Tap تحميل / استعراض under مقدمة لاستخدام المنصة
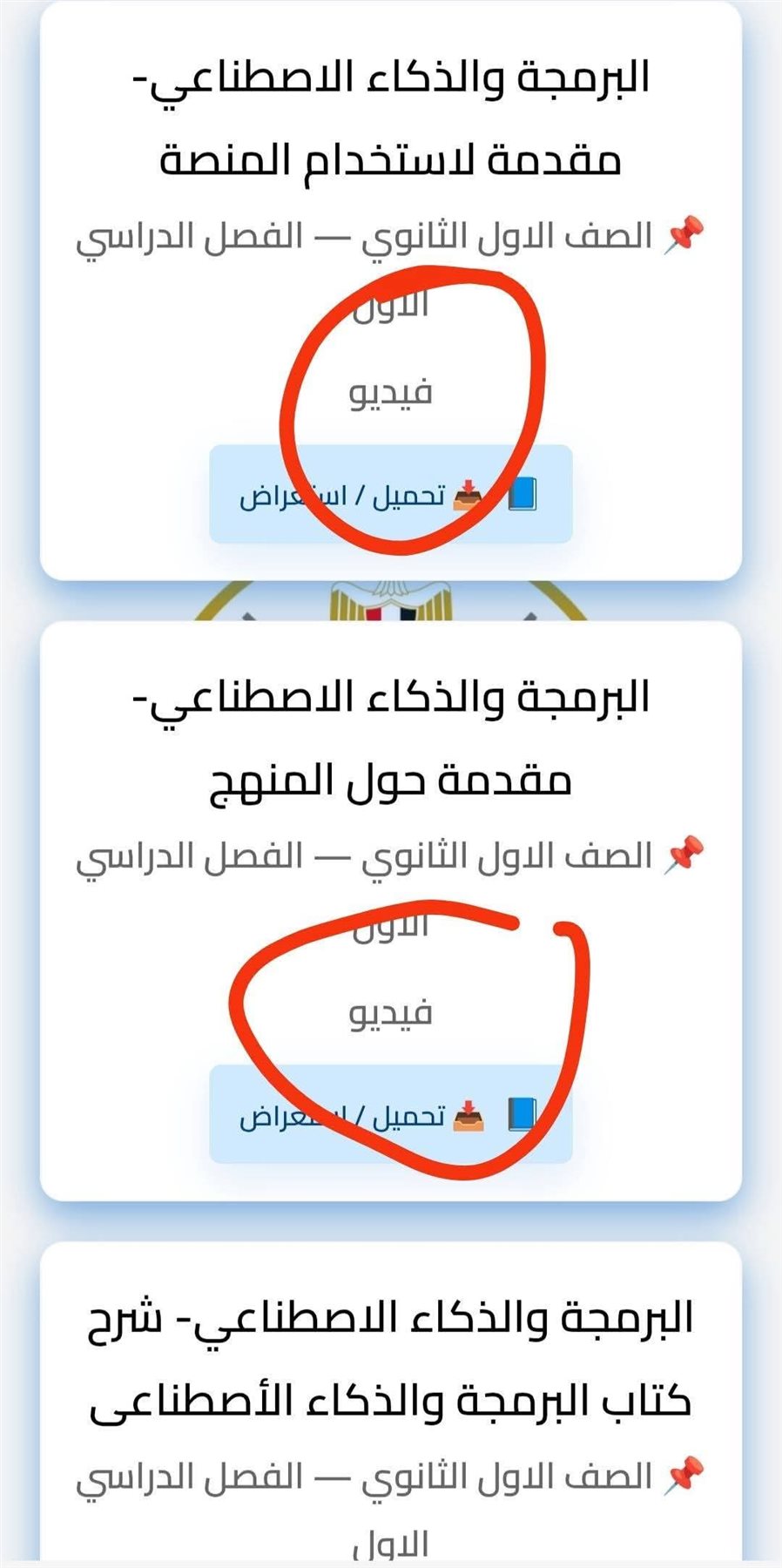 (x=390, y=495)
